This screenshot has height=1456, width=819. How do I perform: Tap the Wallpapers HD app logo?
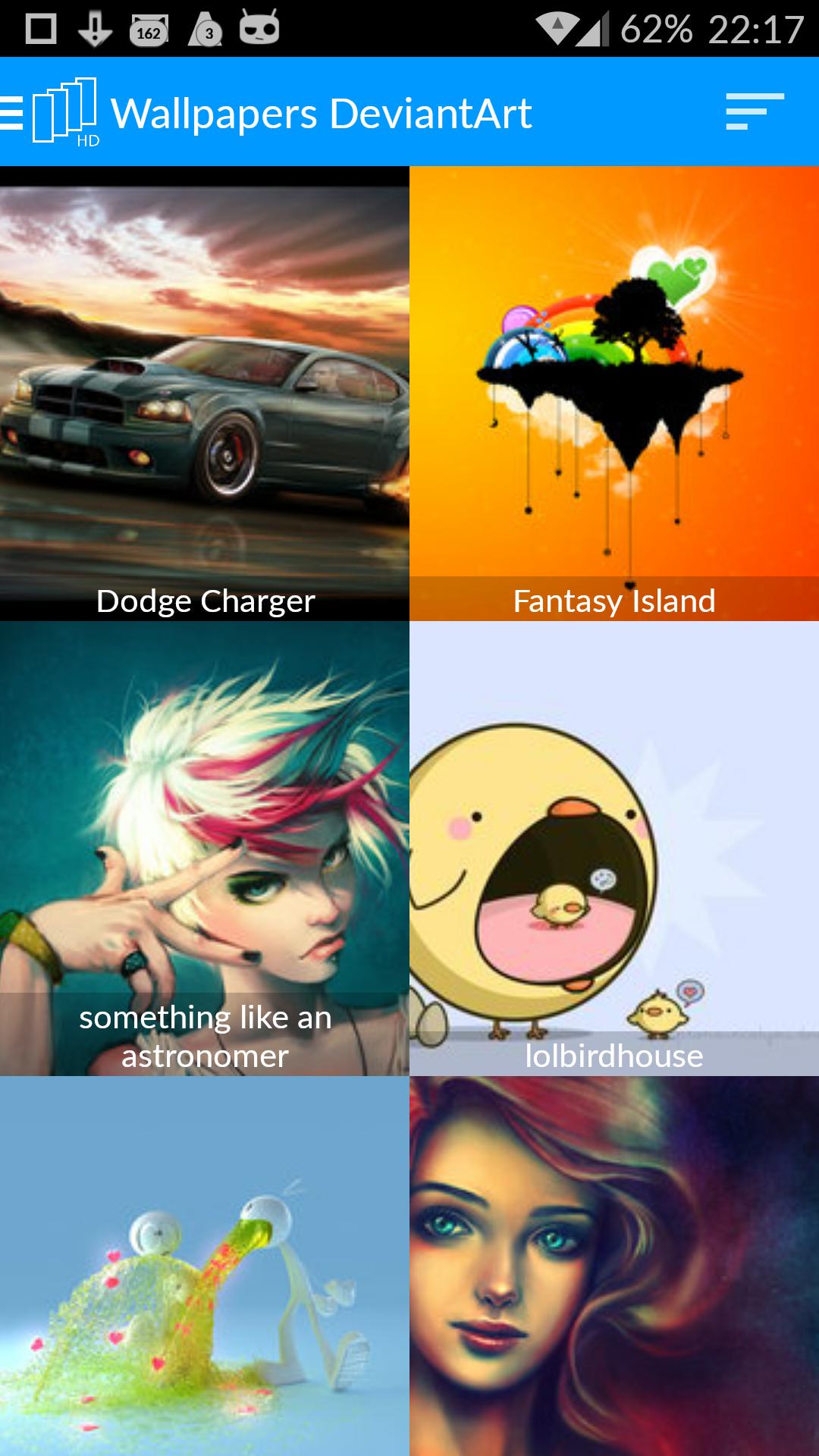(67, 112)
